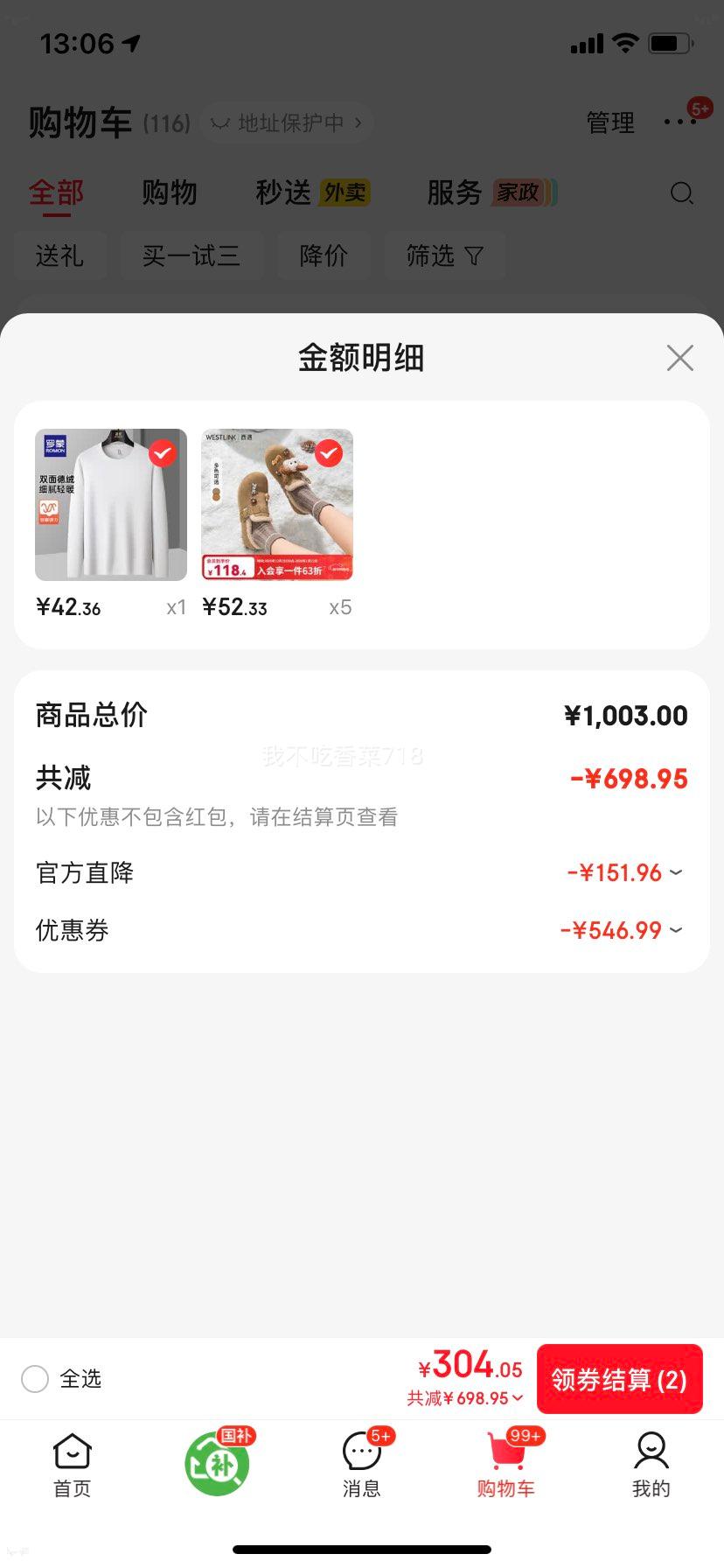Open the filter funnel icon on 筛选
This screenshot has width=724, height=1568.
click(x=474, y=255)
